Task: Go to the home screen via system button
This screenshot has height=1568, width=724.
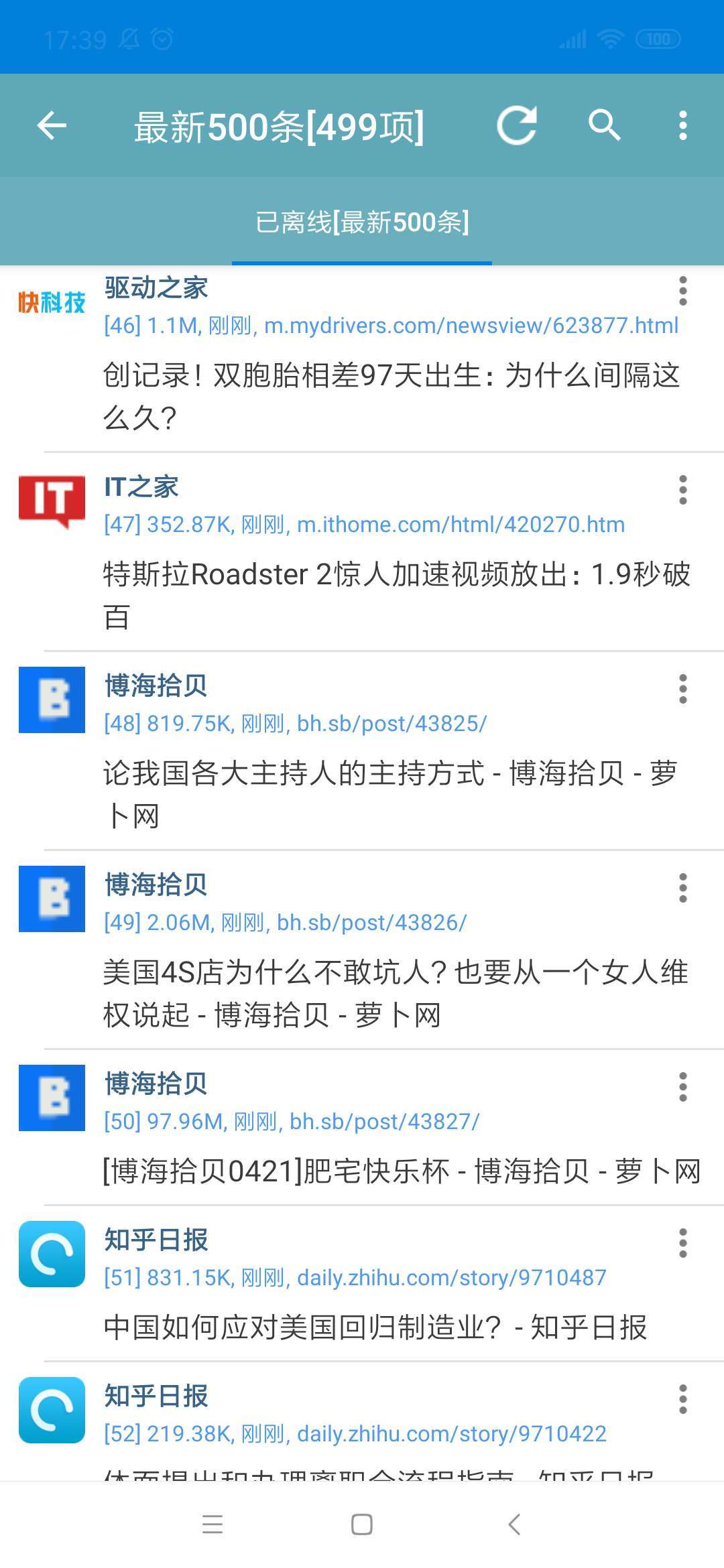Action: (x=362, y=1524)
